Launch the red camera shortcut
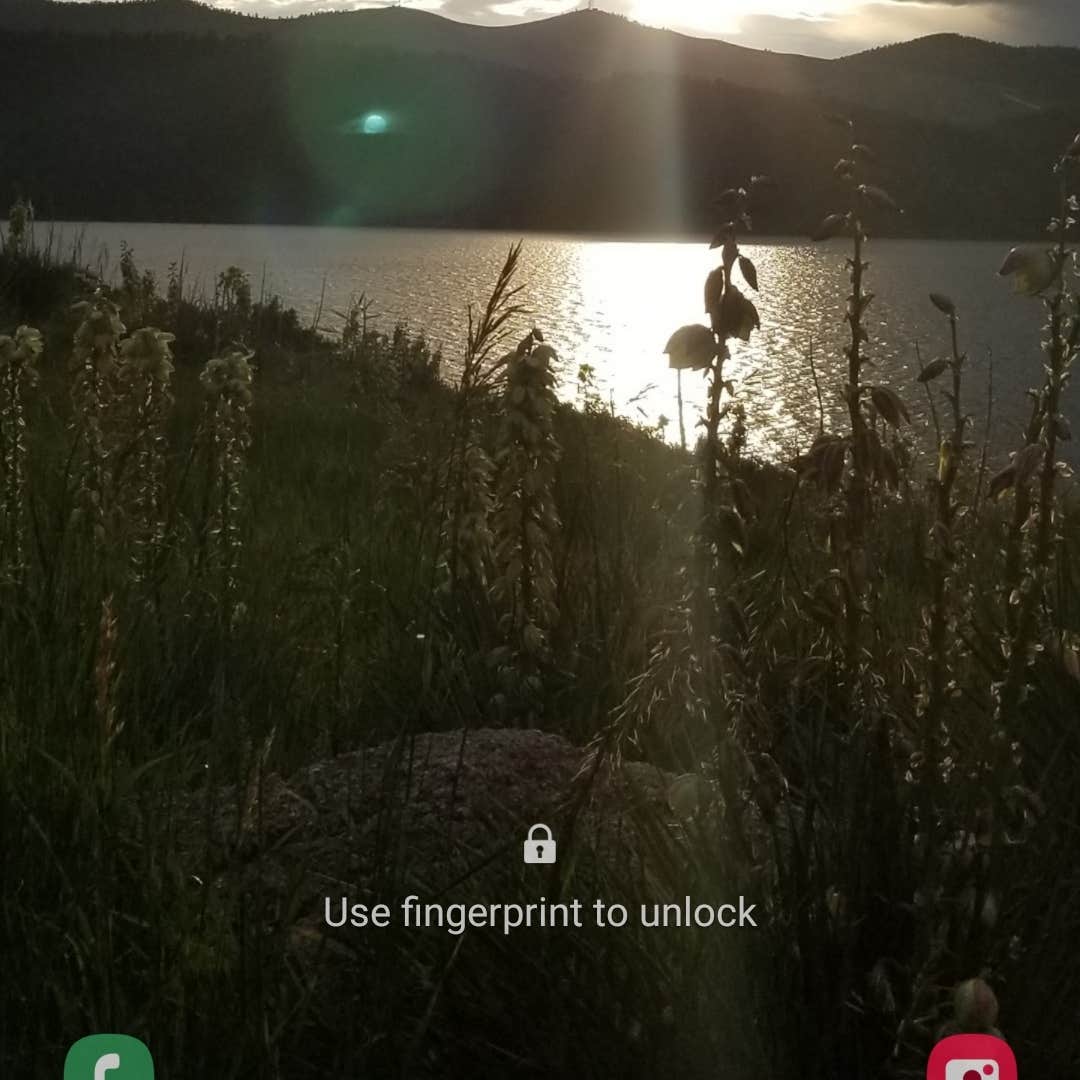 971,1060
